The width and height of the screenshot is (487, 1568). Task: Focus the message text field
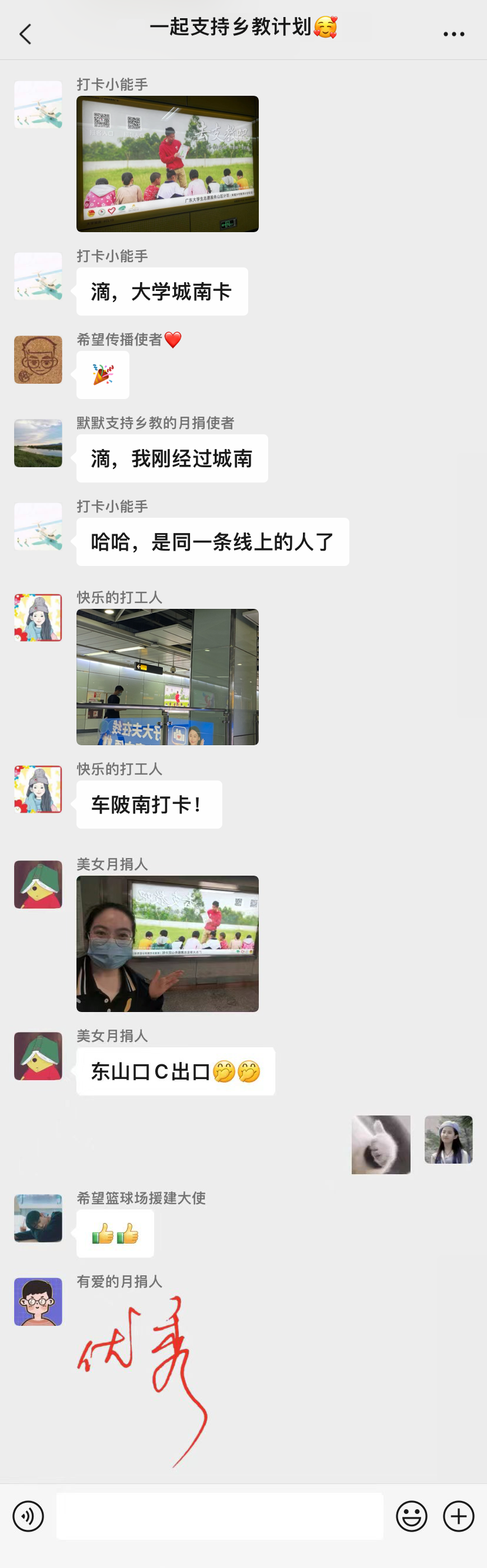(x=219, y=1516)
